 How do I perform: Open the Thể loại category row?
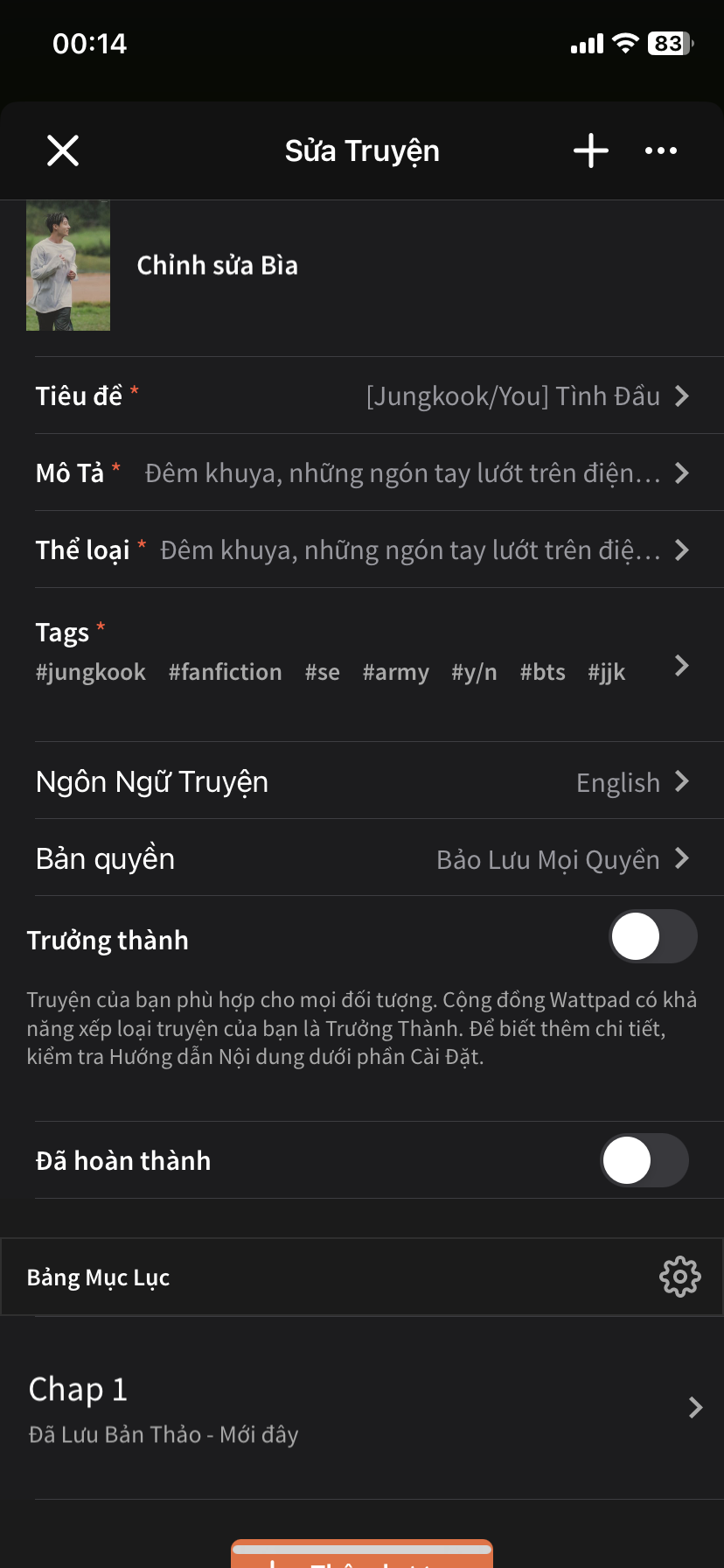(x=362, y=549)
